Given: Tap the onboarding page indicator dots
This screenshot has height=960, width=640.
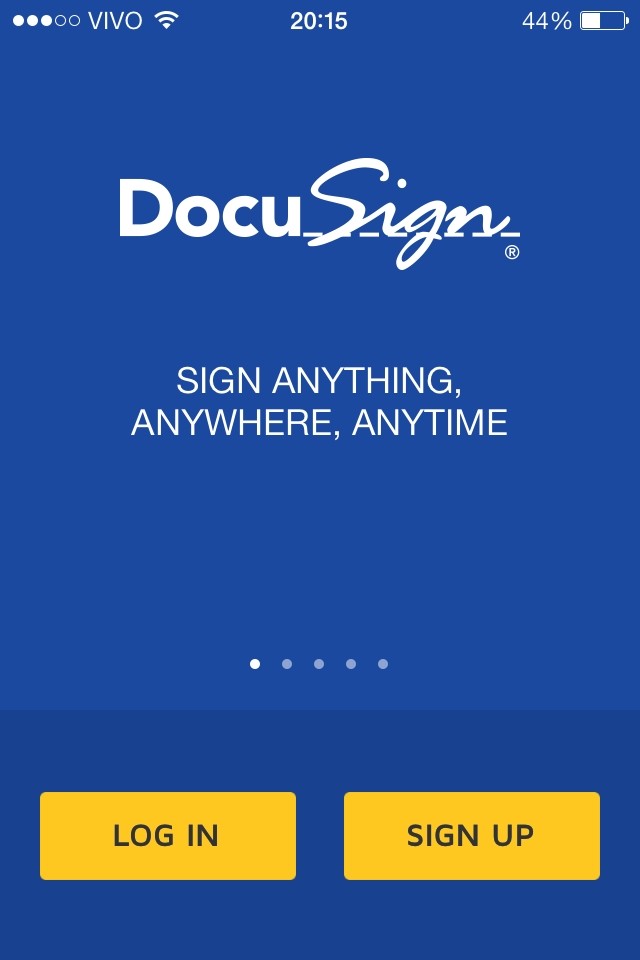Looking at the screenshot, I should (x=319, y=664).
